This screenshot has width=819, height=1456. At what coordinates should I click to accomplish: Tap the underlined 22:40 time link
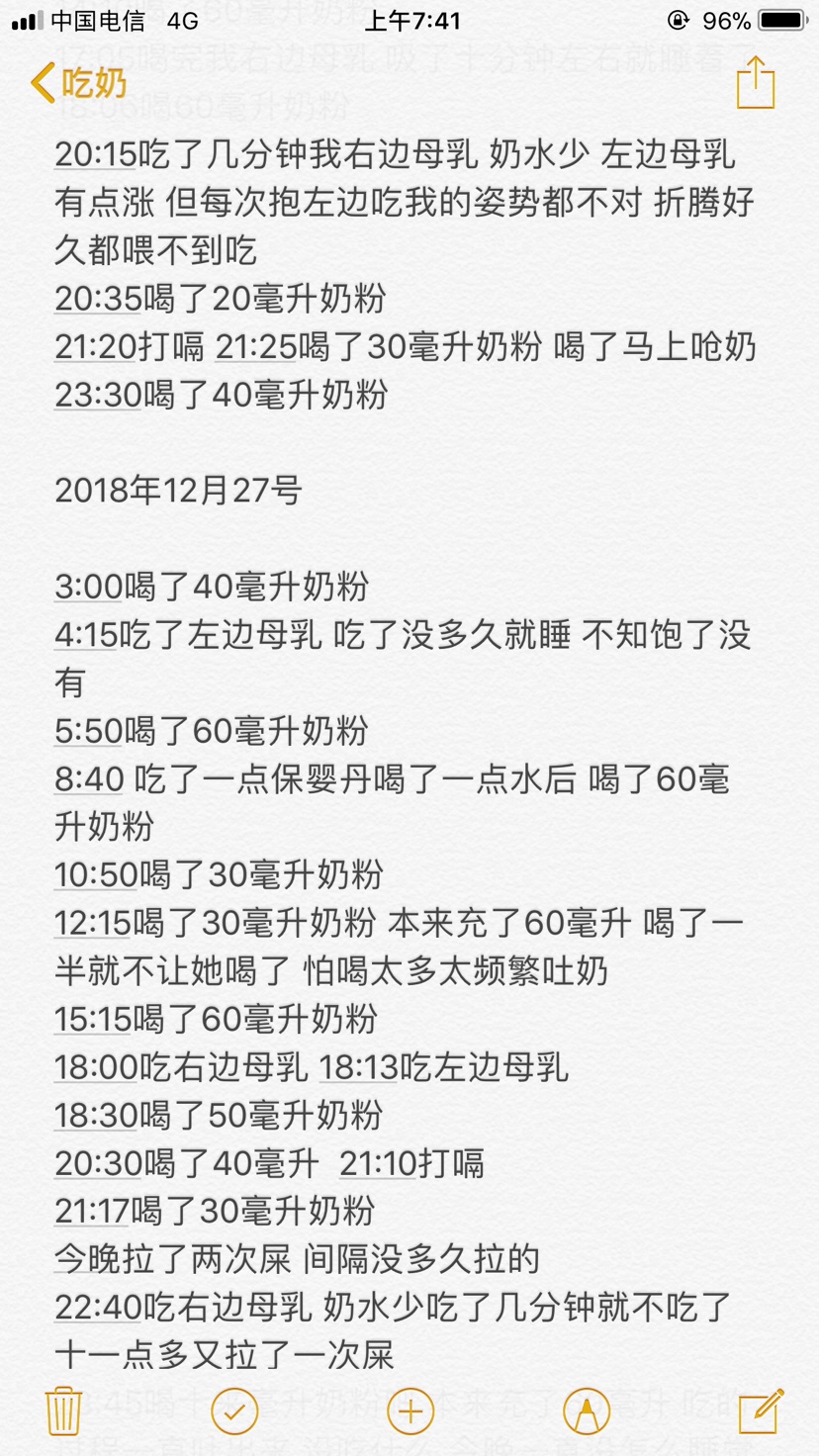(x=98, y=1309)
